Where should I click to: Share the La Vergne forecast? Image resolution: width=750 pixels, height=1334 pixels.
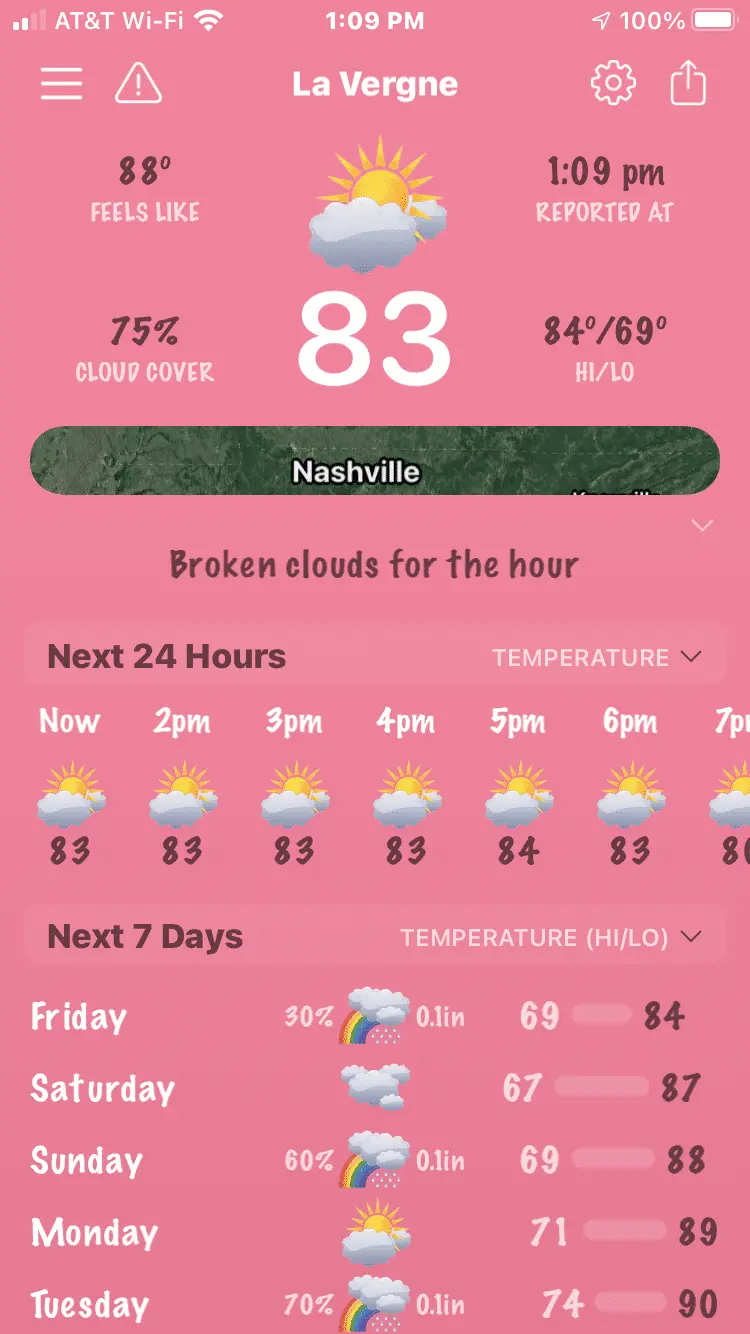688,84
